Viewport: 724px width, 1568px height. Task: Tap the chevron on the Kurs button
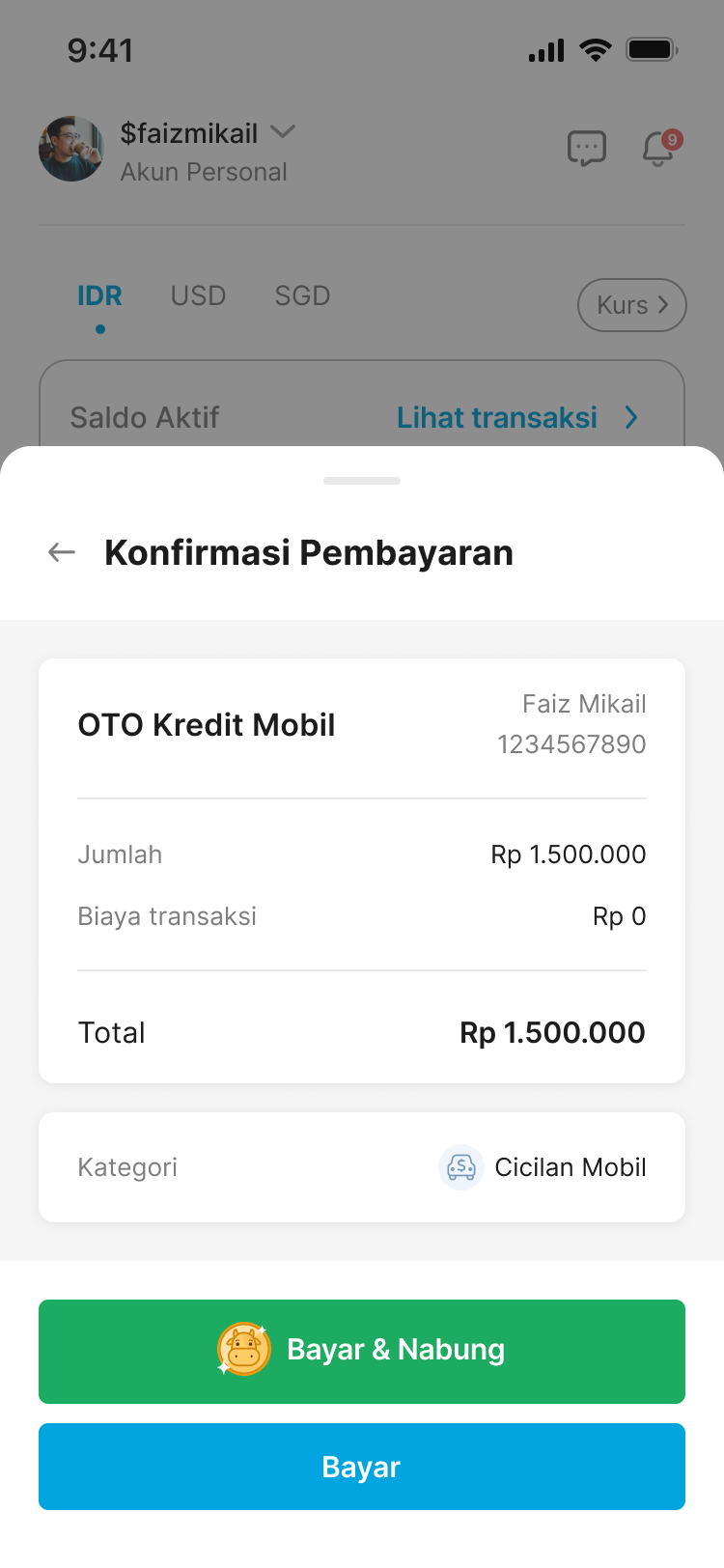tap(663, 304)
